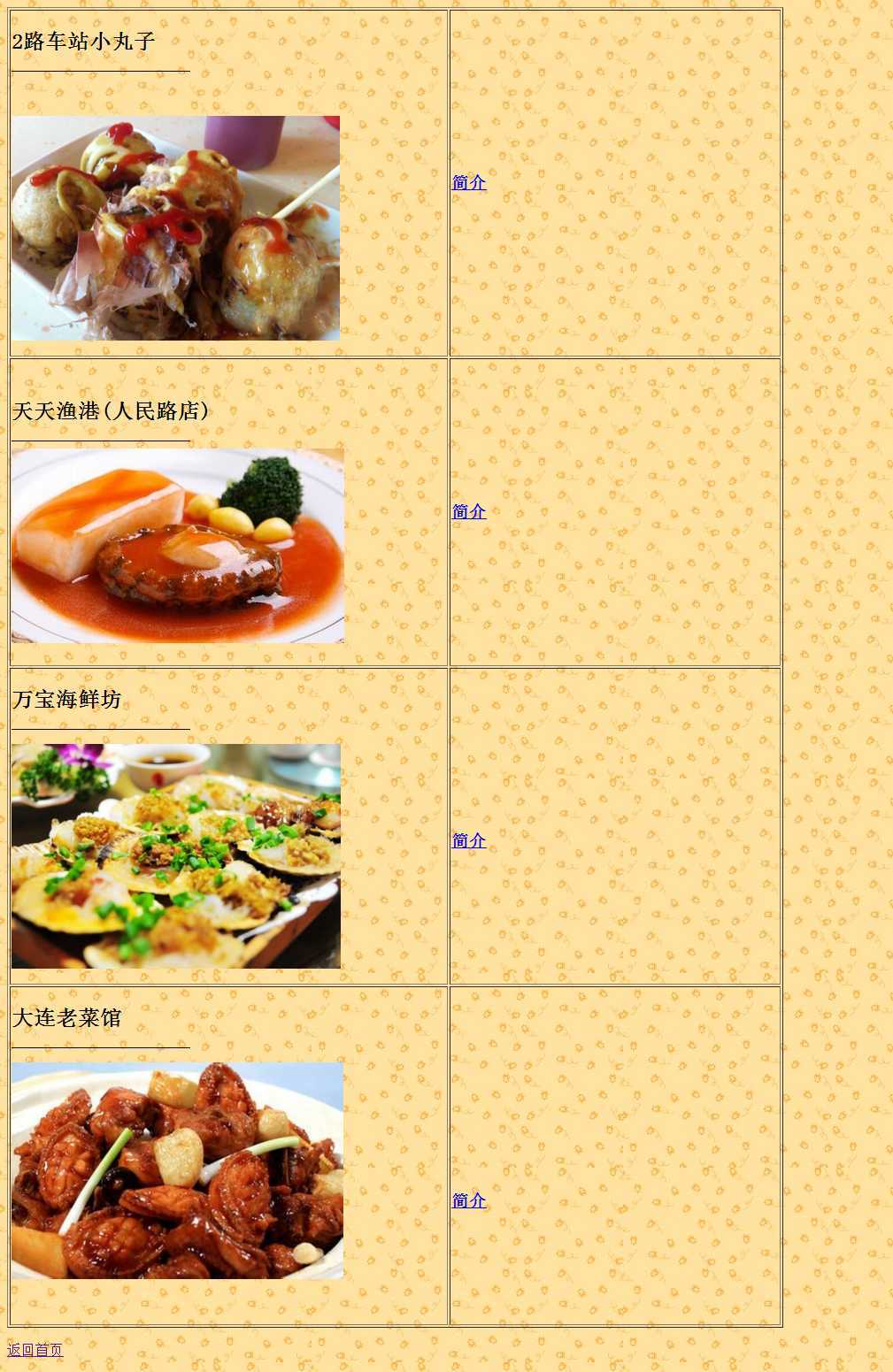Open 简介 link for 天天渔港(人民路店)
The width and height of the screenshot is (893, 1372).
(x=469, y=511)
